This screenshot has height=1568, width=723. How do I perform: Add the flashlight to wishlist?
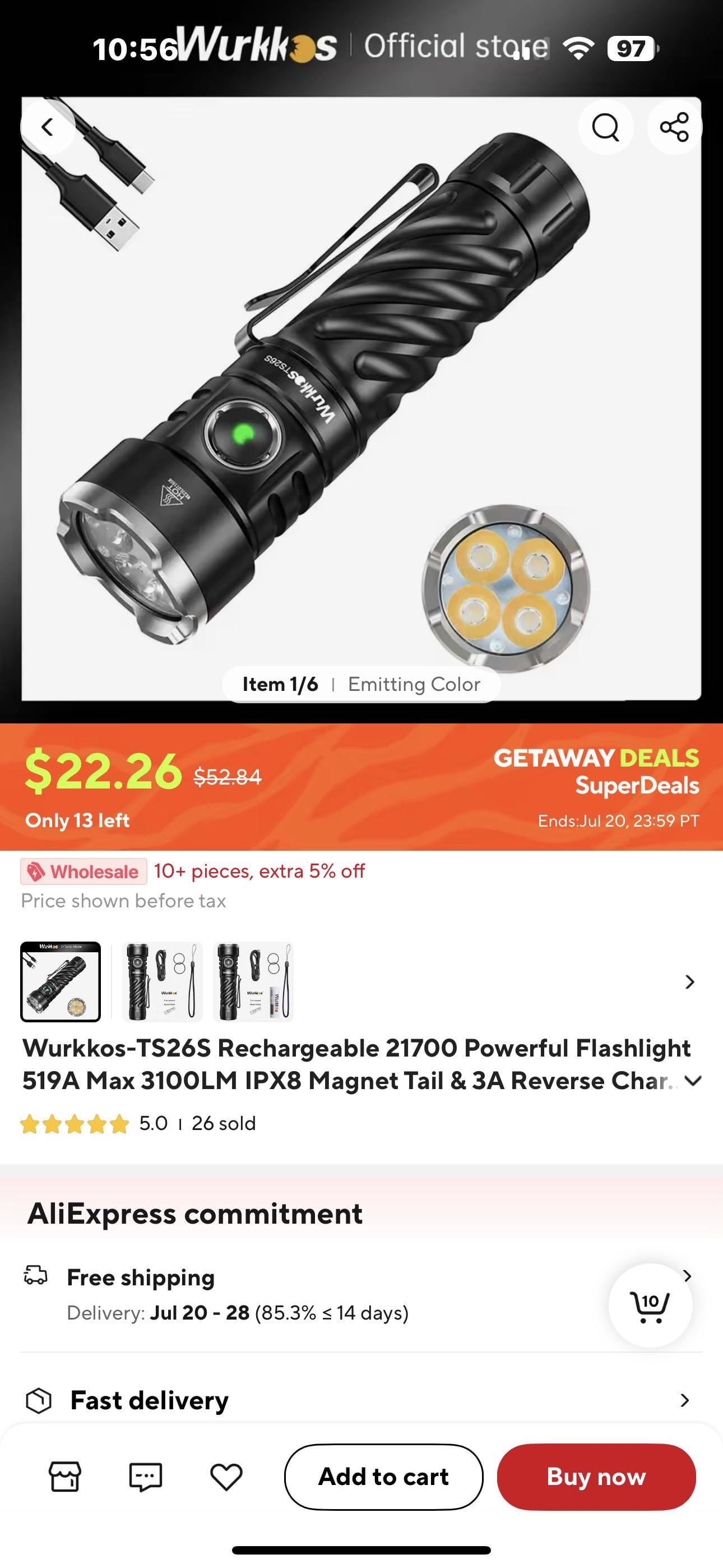226,1477
